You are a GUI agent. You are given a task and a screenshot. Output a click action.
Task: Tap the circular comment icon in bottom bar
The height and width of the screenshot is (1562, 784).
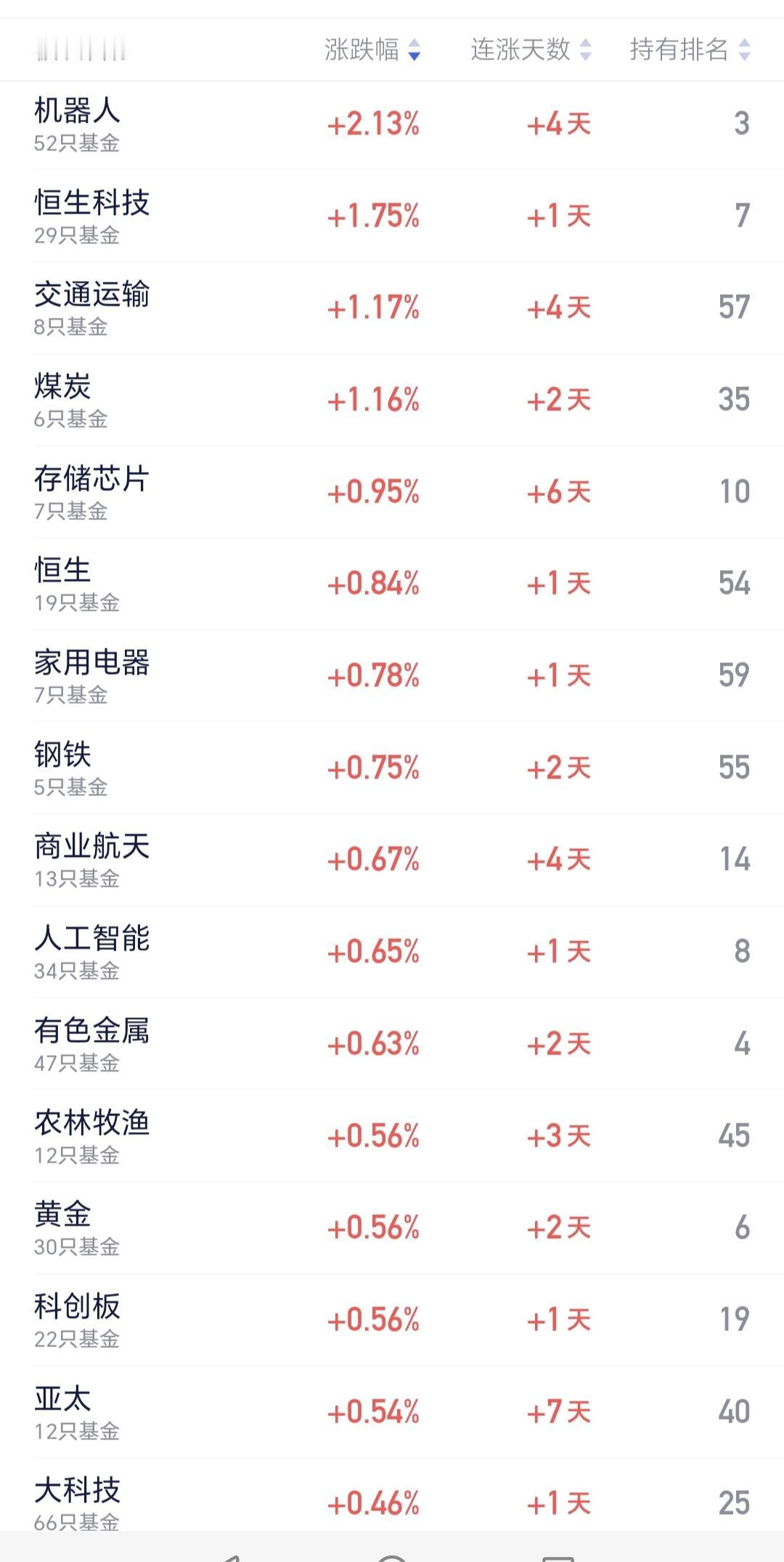[392, 1558]
